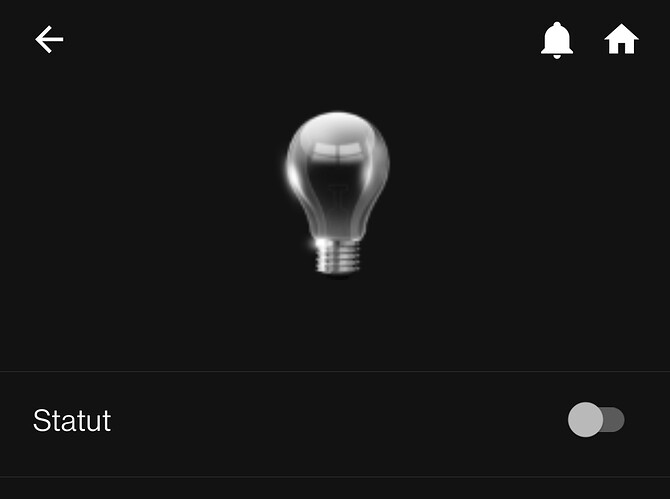Open the notifications bell

point(557,39)
